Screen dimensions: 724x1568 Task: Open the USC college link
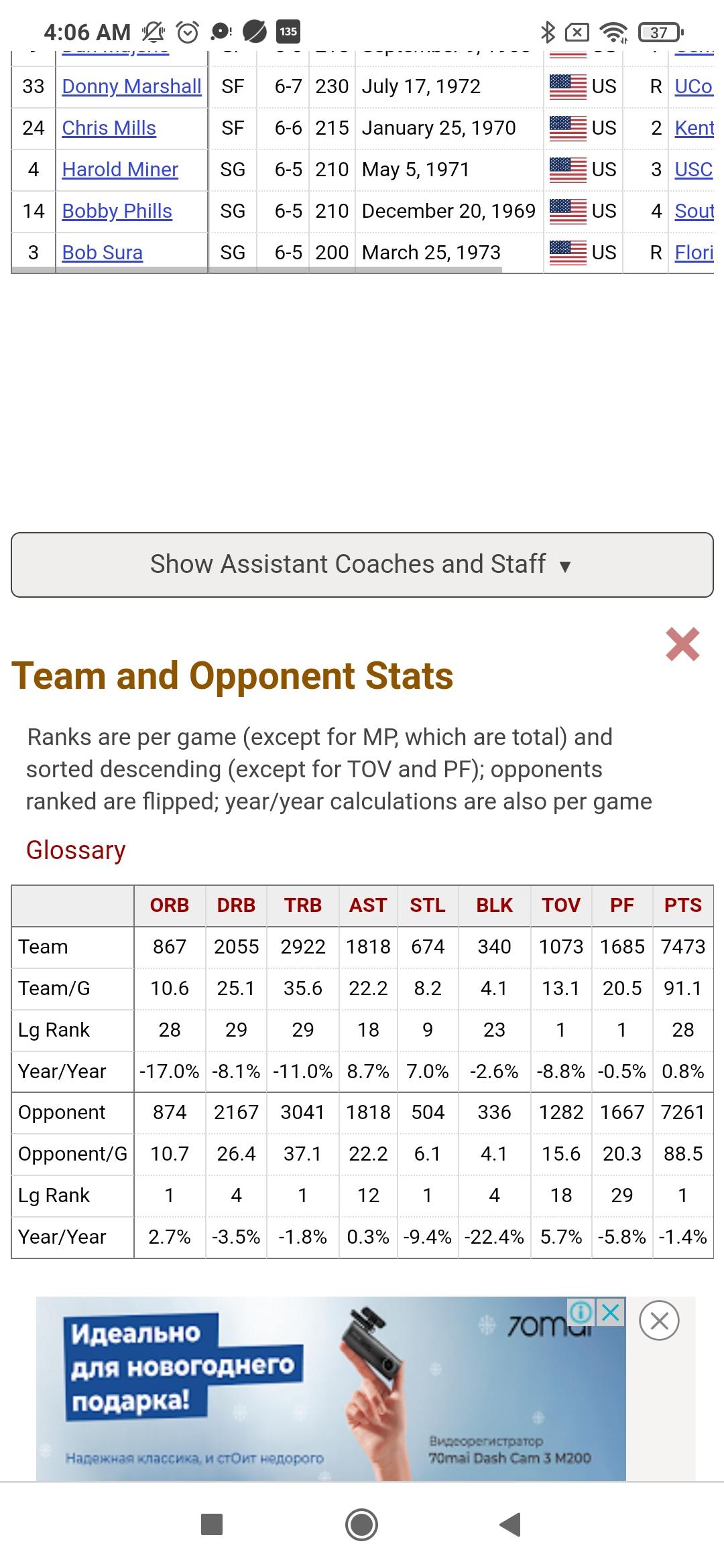point(693,170)
